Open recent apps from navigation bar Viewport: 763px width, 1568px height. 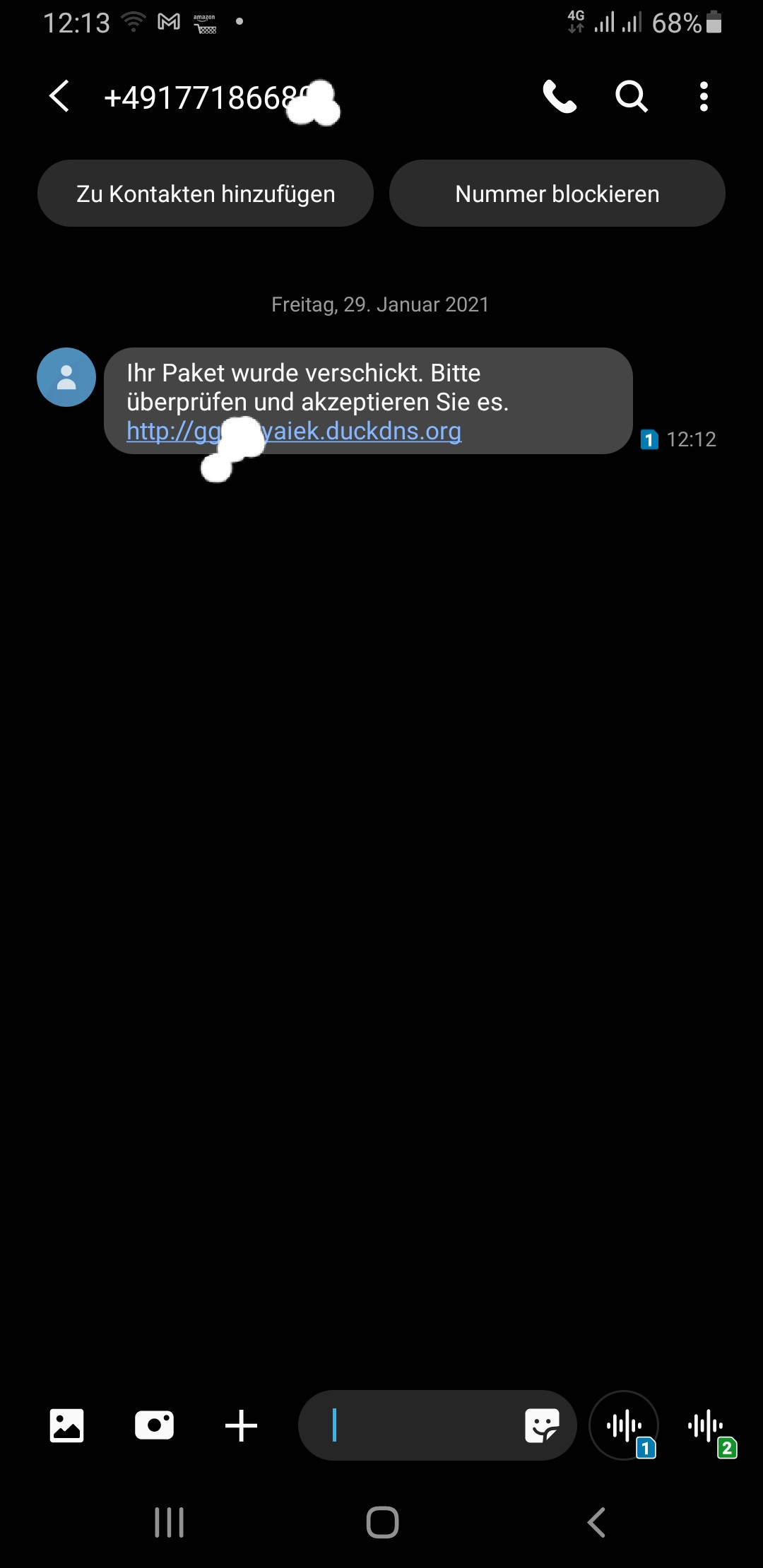170,1522
